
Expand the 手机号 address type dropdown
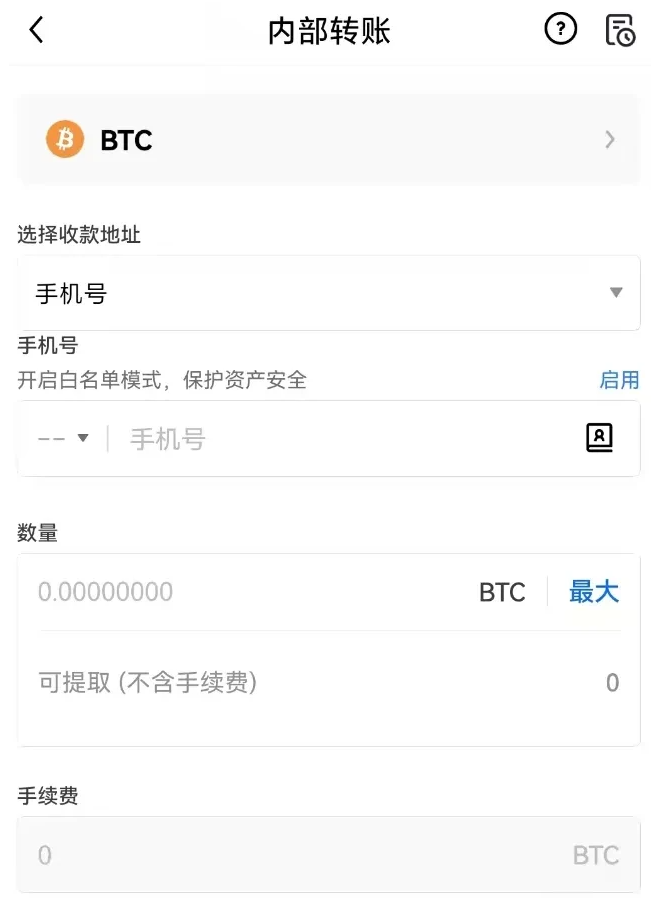328,293
